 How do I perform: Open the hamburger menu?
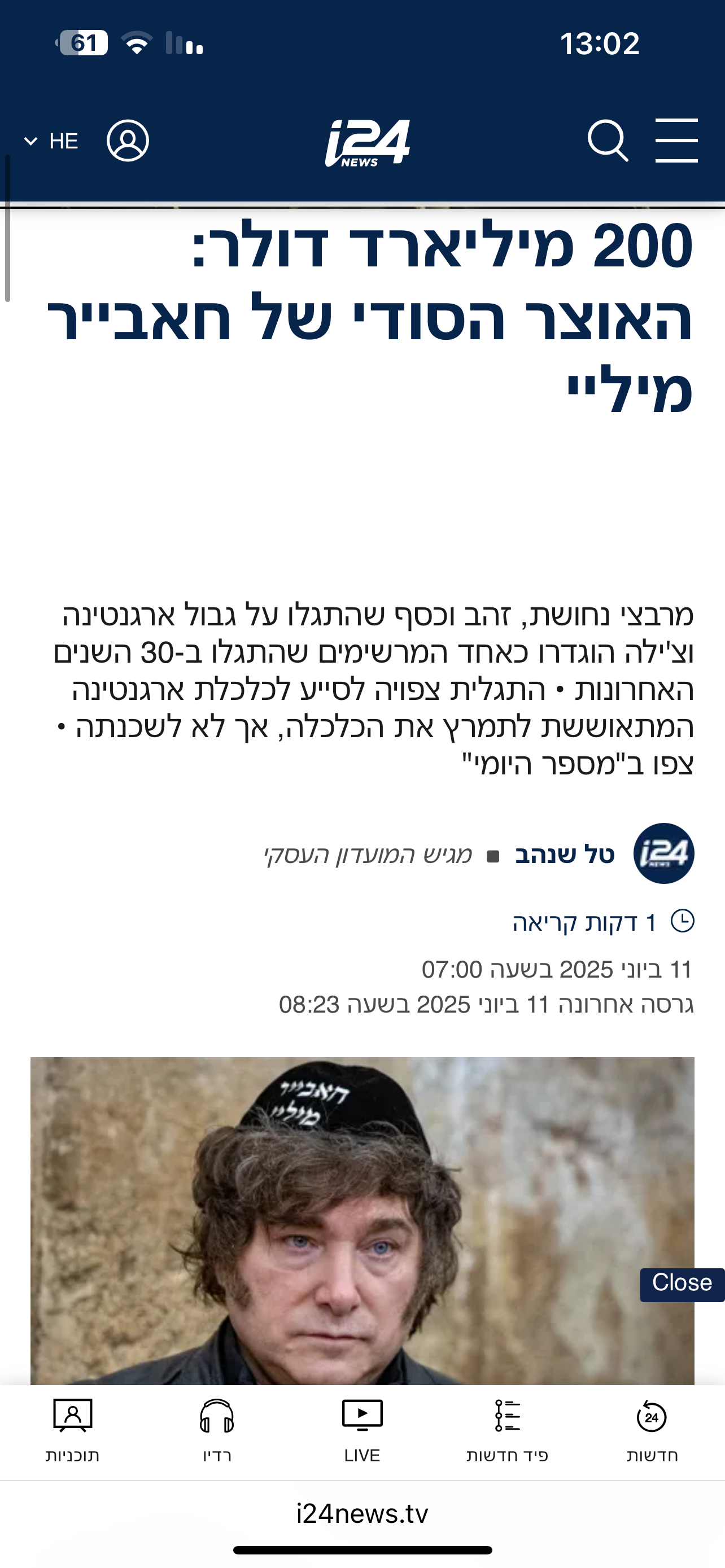coord(676,141)
